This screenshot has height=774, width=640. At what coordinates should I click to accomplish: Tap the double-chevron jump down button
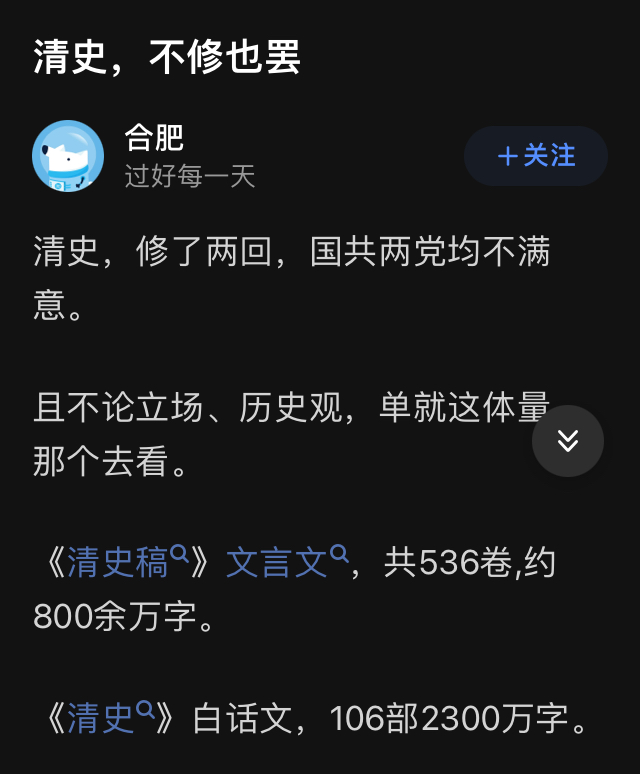(x=568, y=441)
